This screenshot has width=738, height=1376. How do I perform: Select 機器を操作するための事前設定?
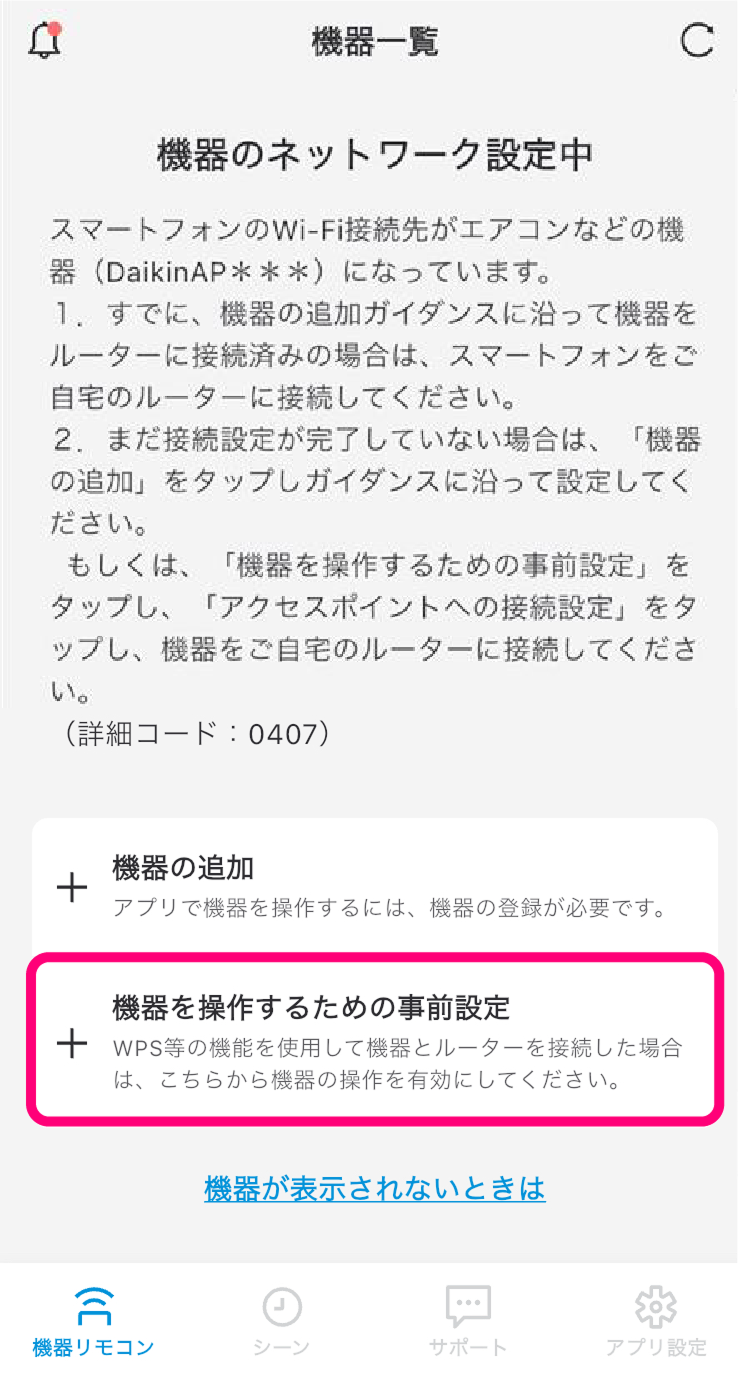click(374, 1040)
